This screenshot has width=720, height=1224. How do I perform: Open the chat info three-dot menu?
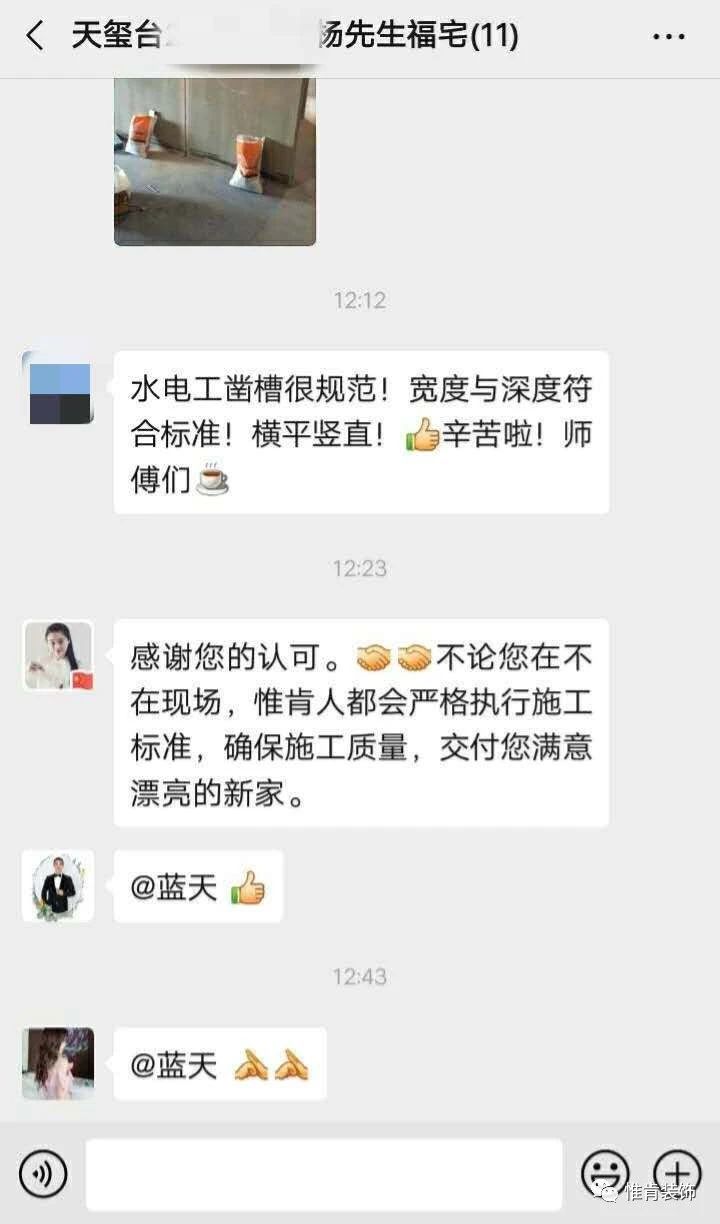pos(668,37)
